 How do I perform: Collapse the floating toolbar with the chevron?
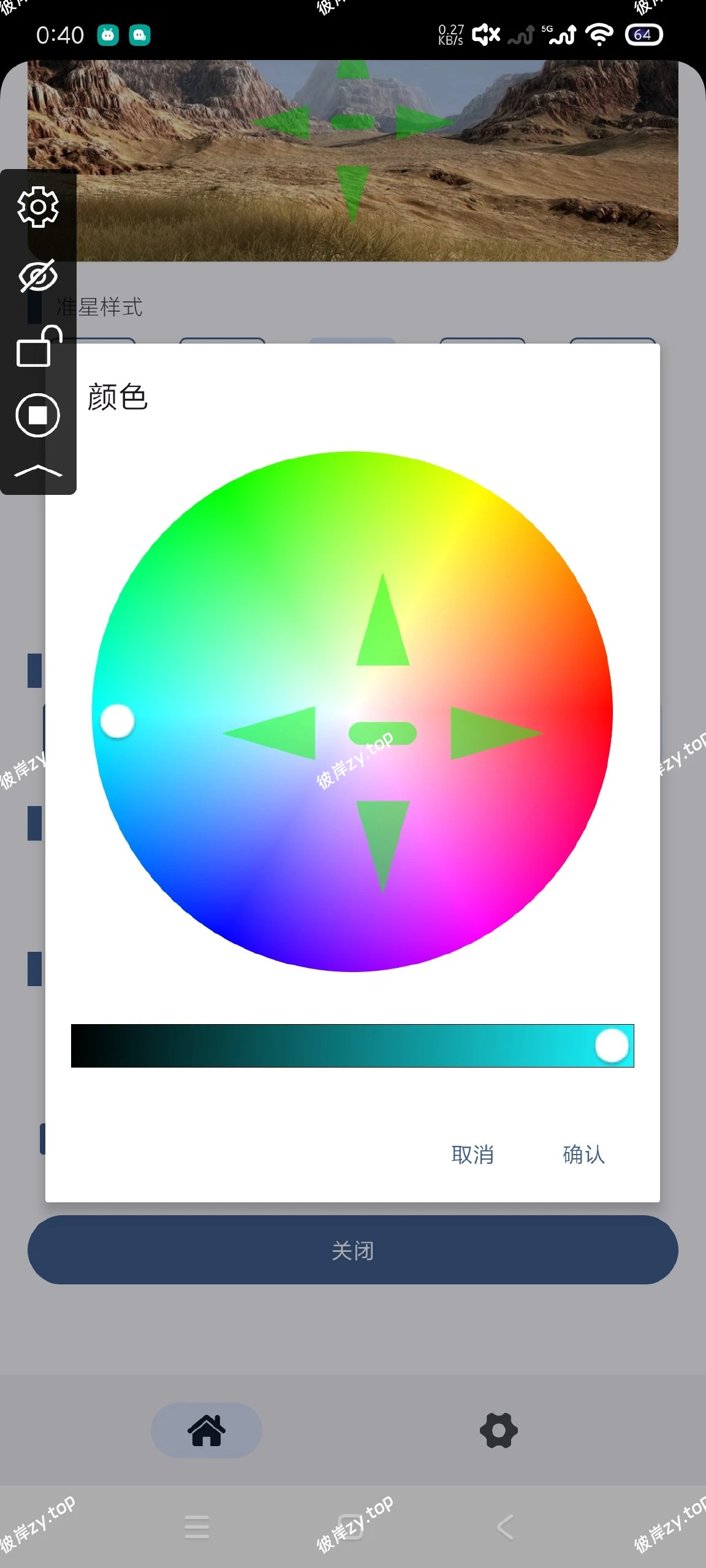pyautogui.click(x=38, y=470)
